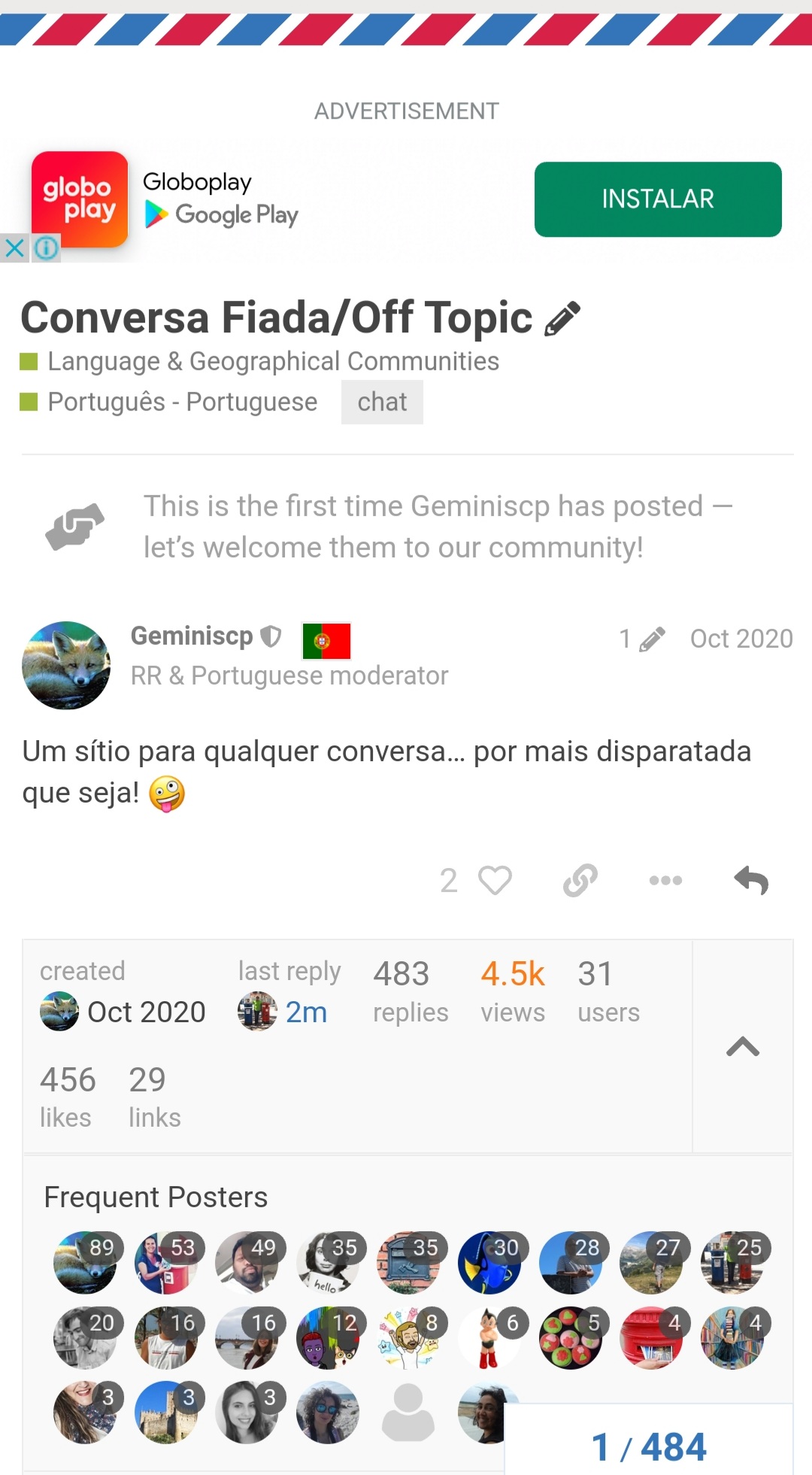
Task: View the edit history of the post
Action: pyautogui.click(x=642, y=639)
